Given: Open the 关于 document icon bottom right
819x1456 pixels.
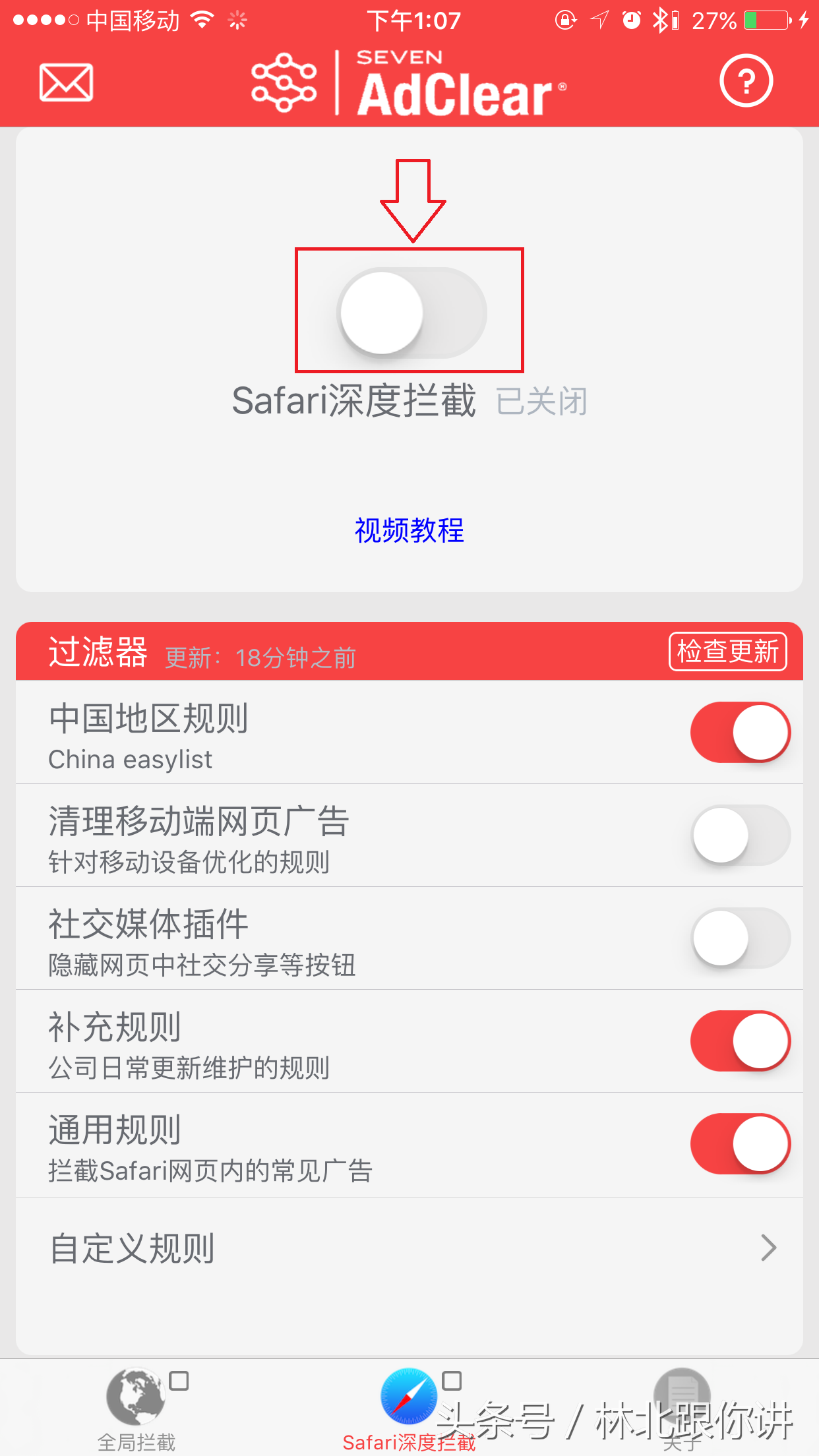Looking at the screenshot, I should pos(682,1396).
